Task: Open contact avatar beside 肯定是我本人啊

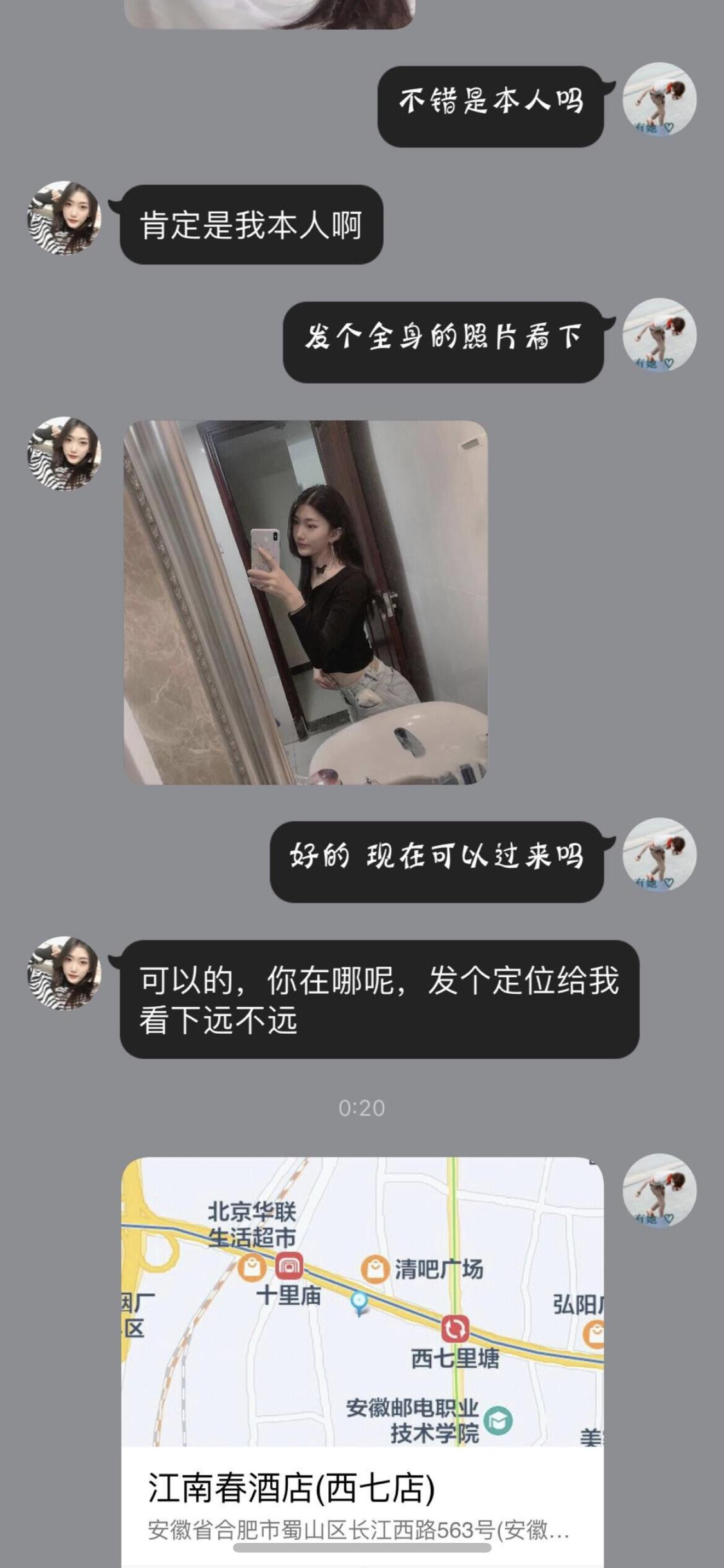Action: click(64, 218)
